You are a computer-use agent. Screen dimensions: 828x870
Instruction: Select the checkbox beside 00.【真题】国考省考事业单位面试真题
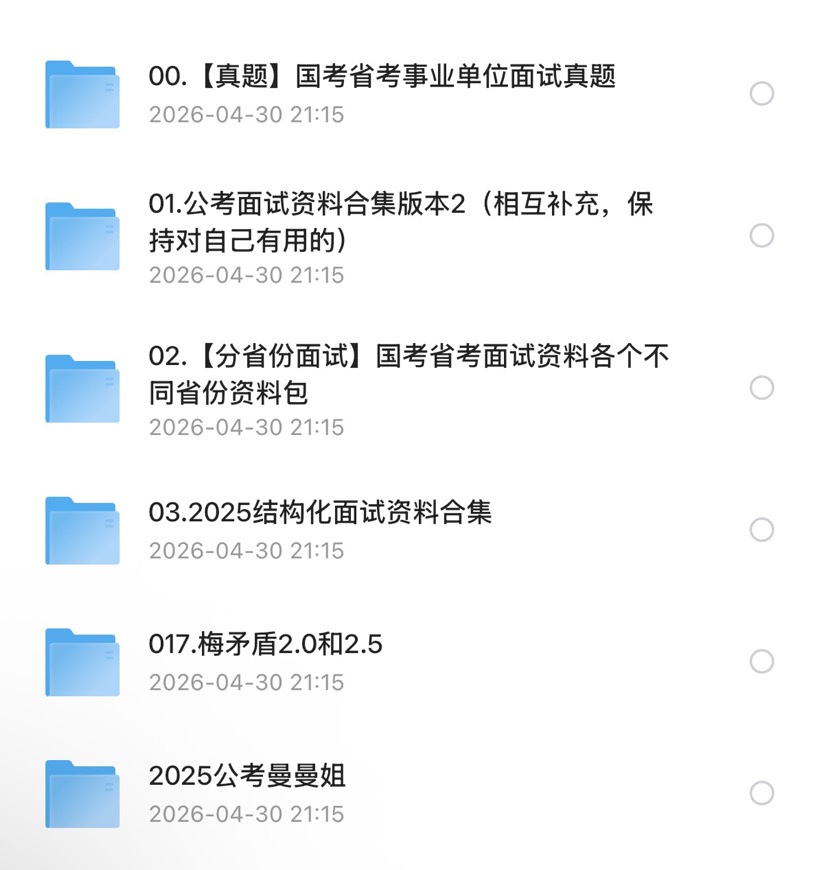[x=764, y=94]
